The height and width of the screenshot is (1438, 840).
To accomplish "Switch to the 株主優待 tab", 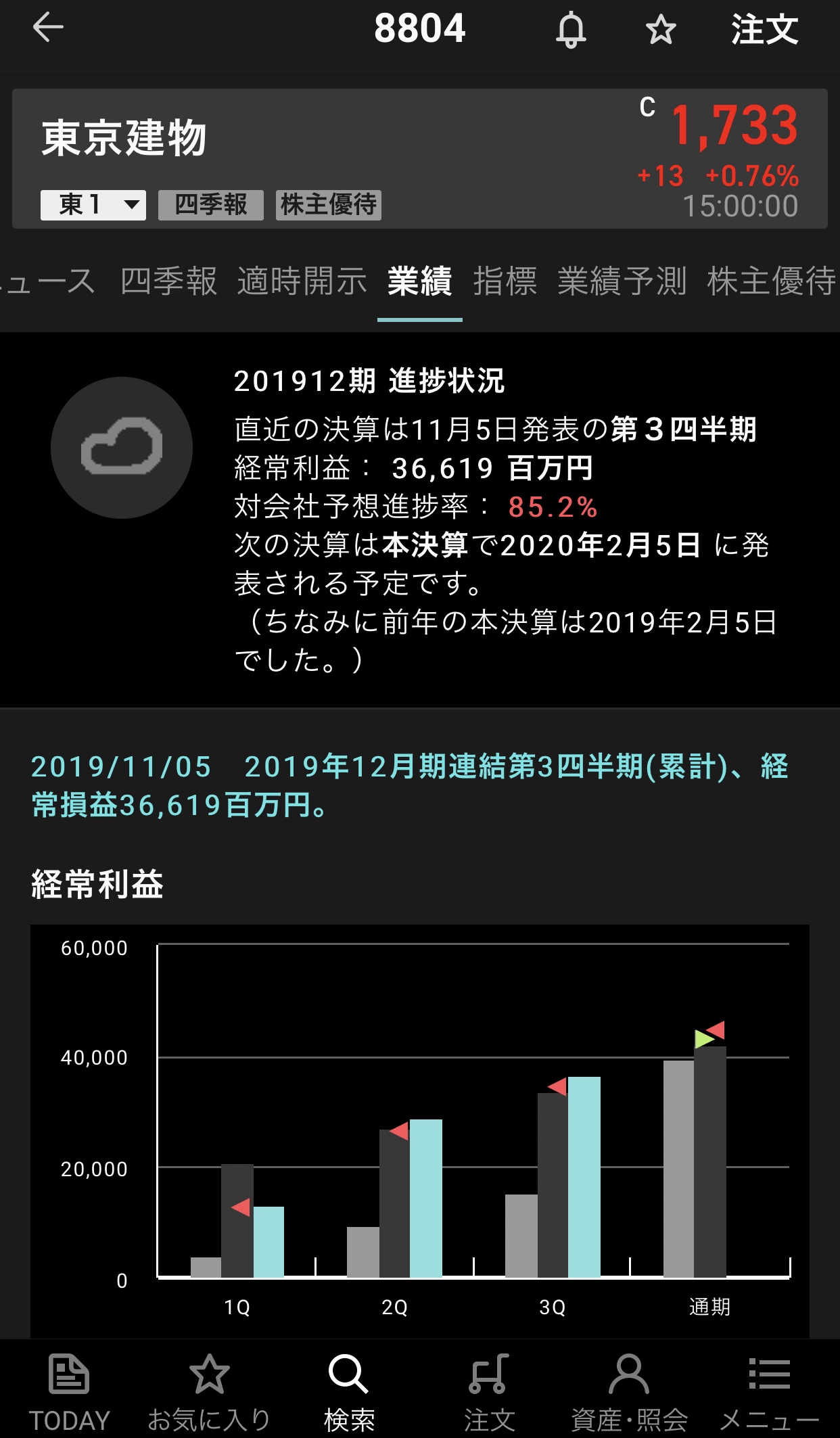I will 772,281.
